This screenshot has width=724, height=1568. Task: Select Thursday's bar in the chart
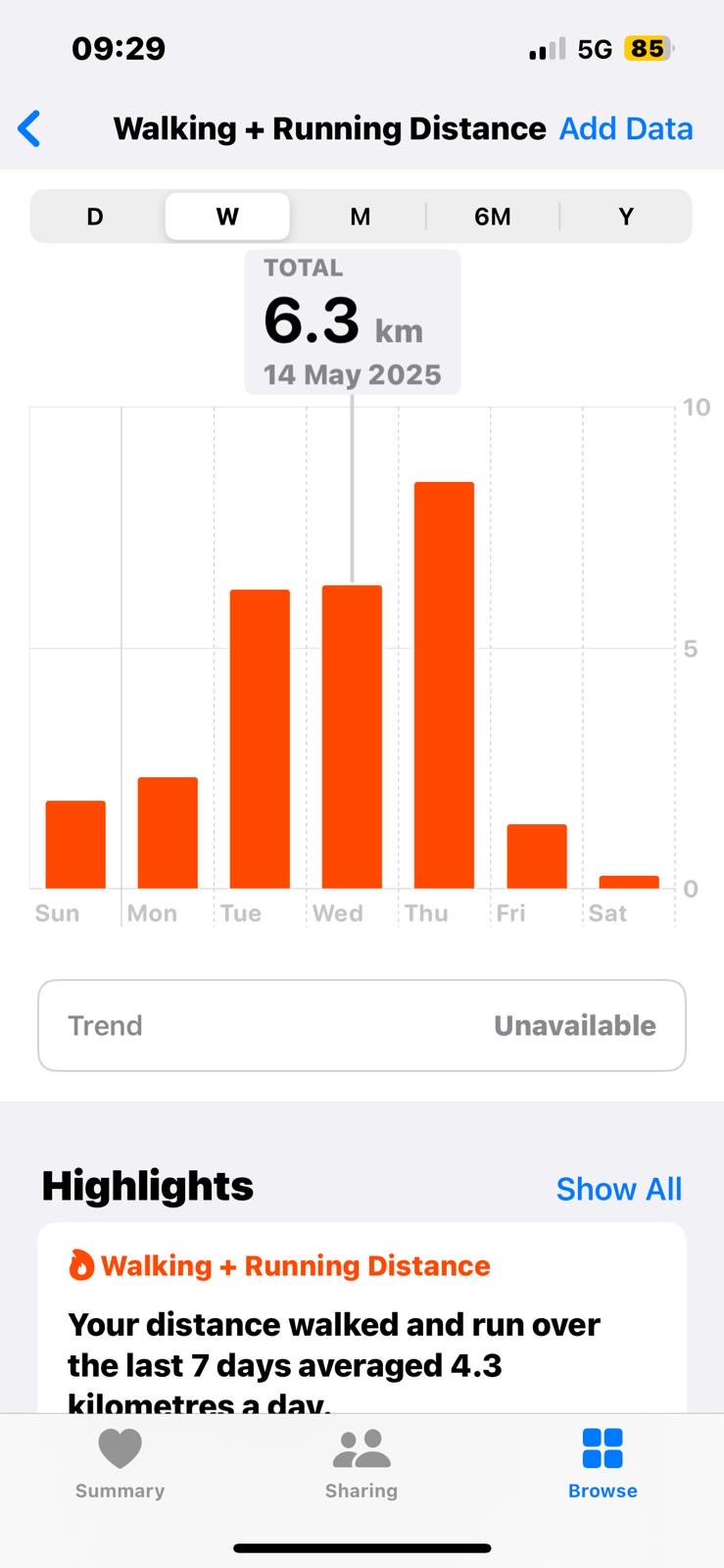point(444,685)
